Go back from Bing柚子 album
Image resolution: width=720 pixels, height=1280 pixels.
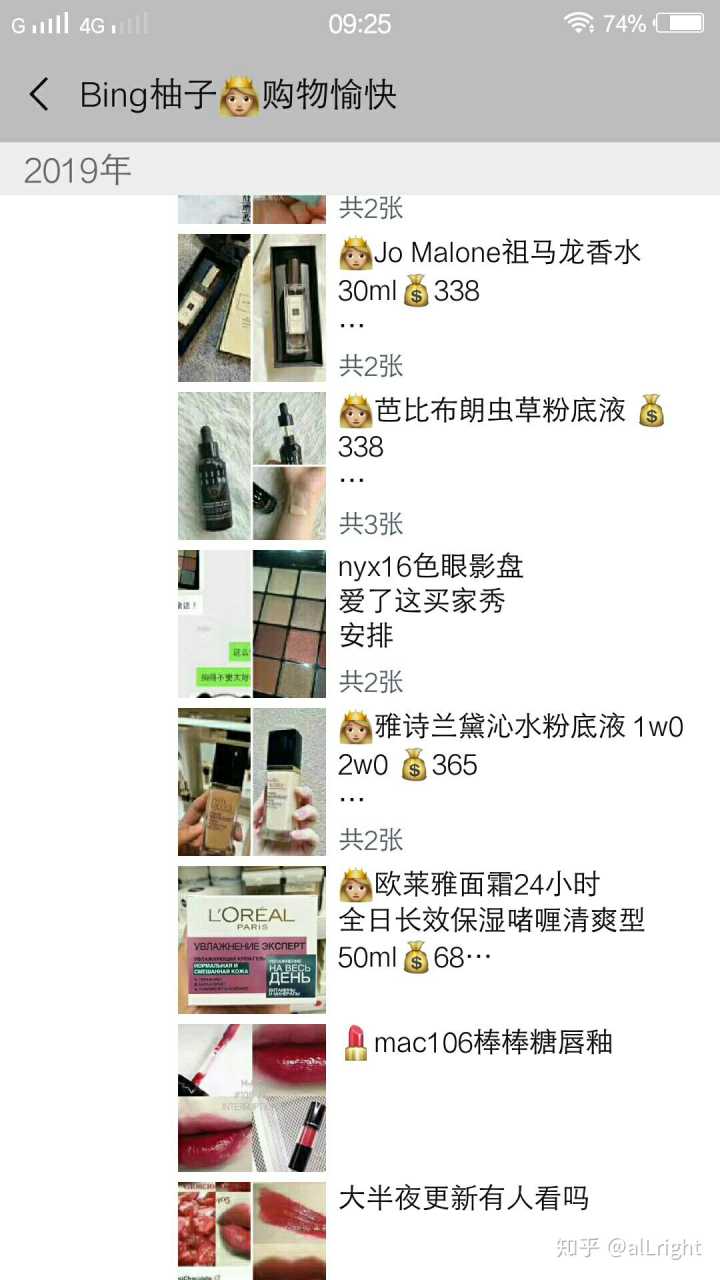coord(38,96)
